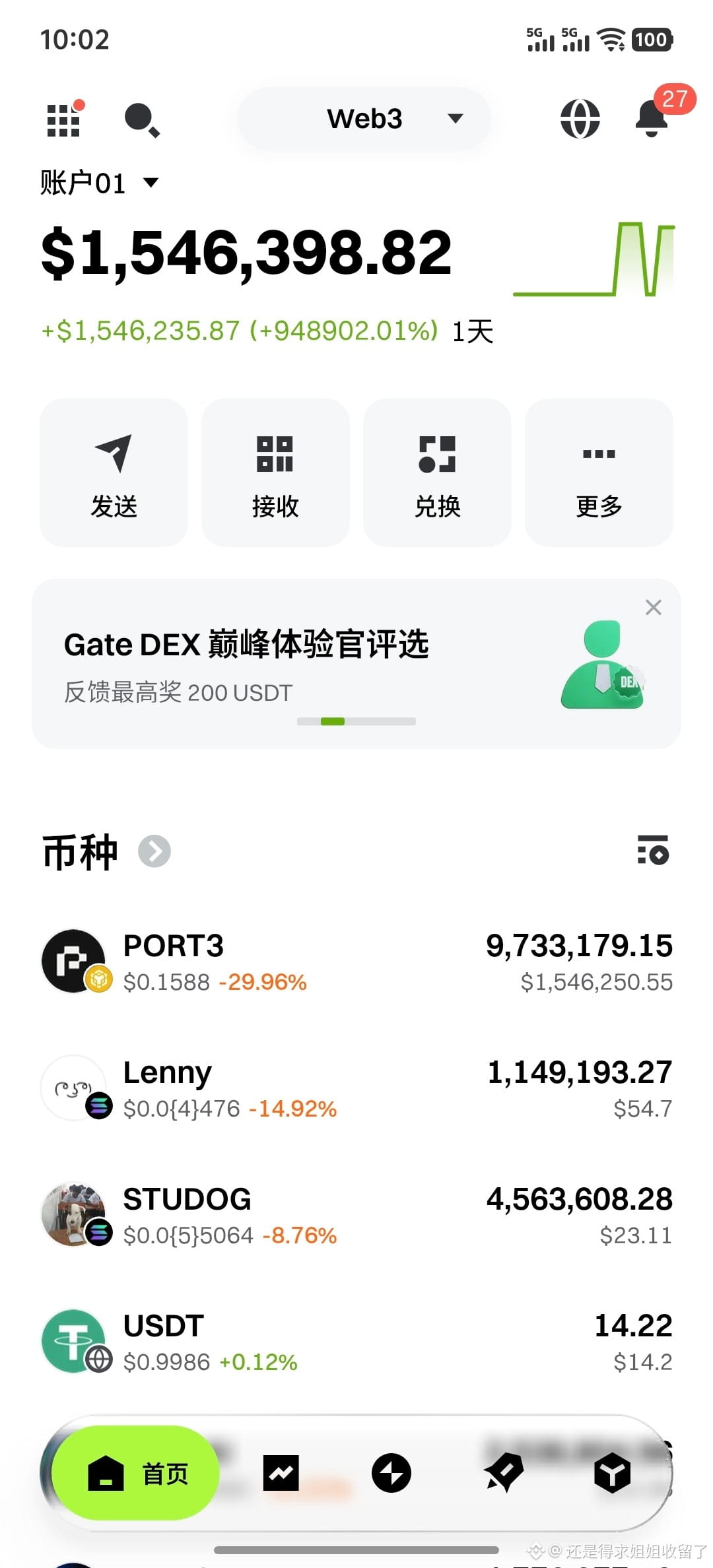Open the token list settings icon
Image resolution: width=713 pixels, height=1568 pixels.
[653, 850]
